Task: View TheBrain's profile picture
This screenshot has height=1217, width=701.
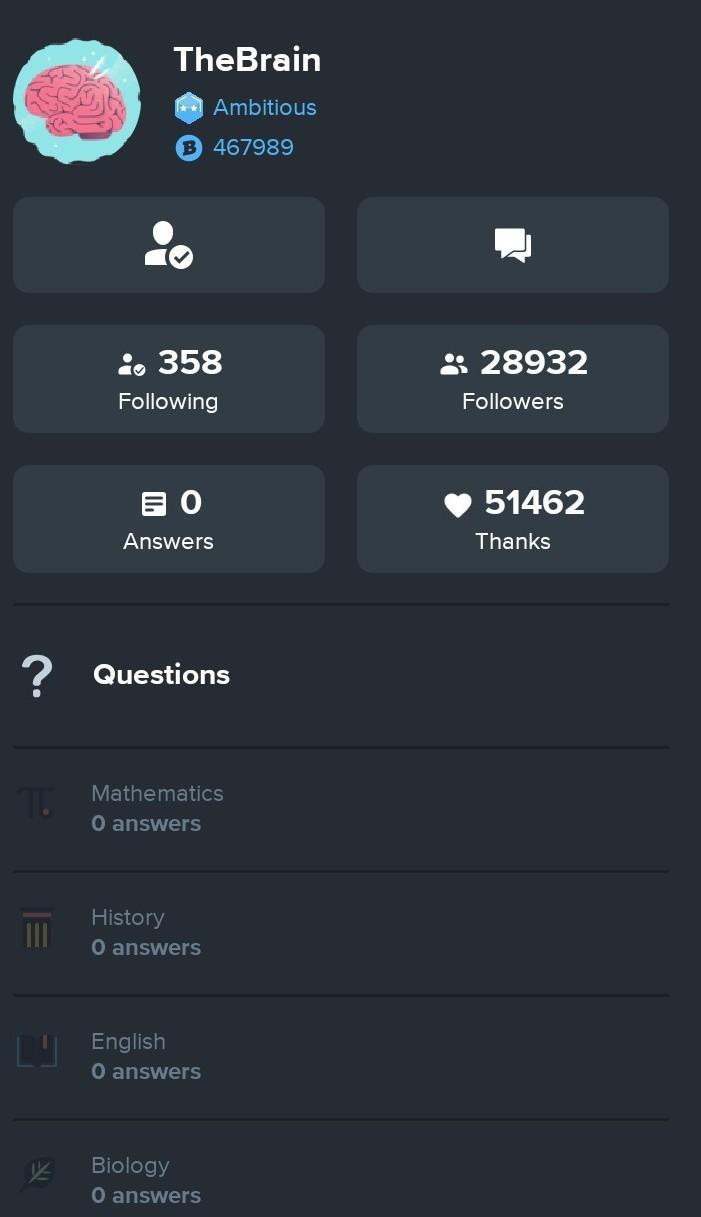Action: (x=77, y=101)
